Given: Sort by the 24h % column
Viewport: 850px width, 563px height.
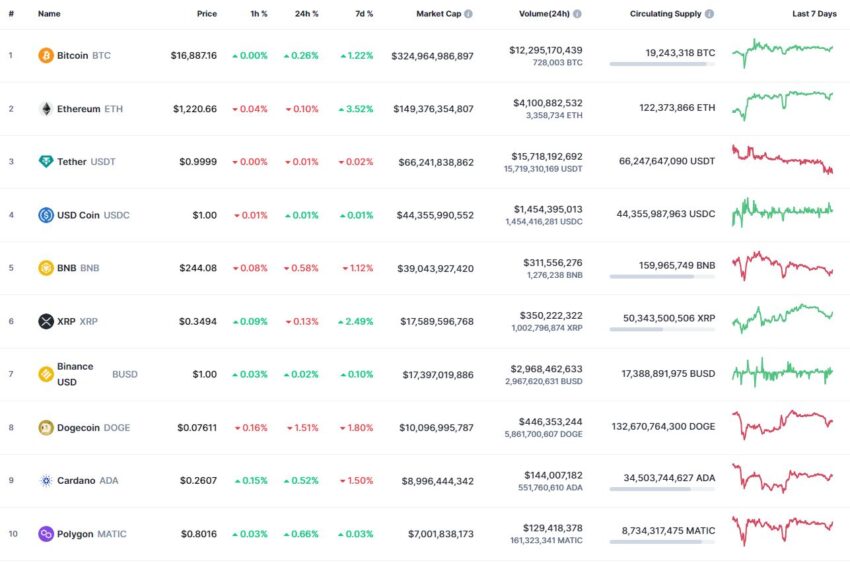Looking at the screenshot, I should click(x=306, y=14).
